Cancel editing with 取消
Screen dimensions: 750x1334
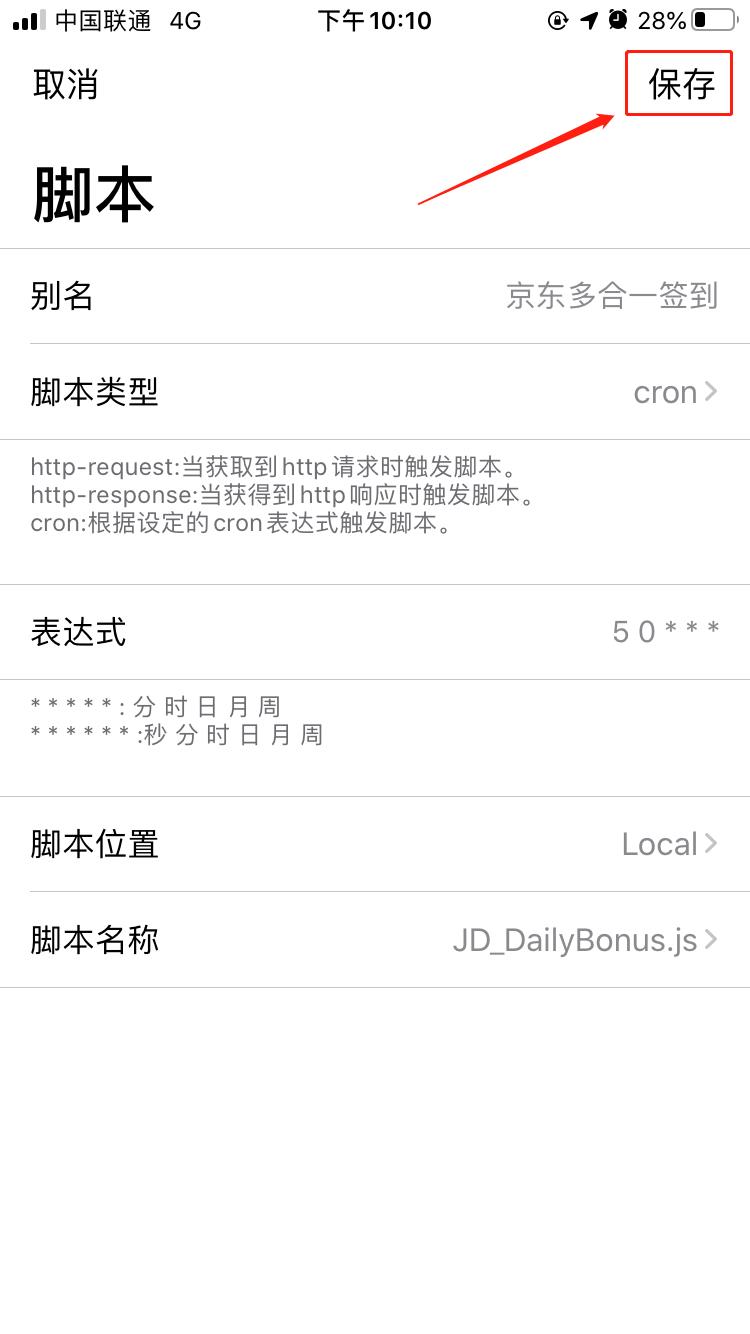click(66, 84)
